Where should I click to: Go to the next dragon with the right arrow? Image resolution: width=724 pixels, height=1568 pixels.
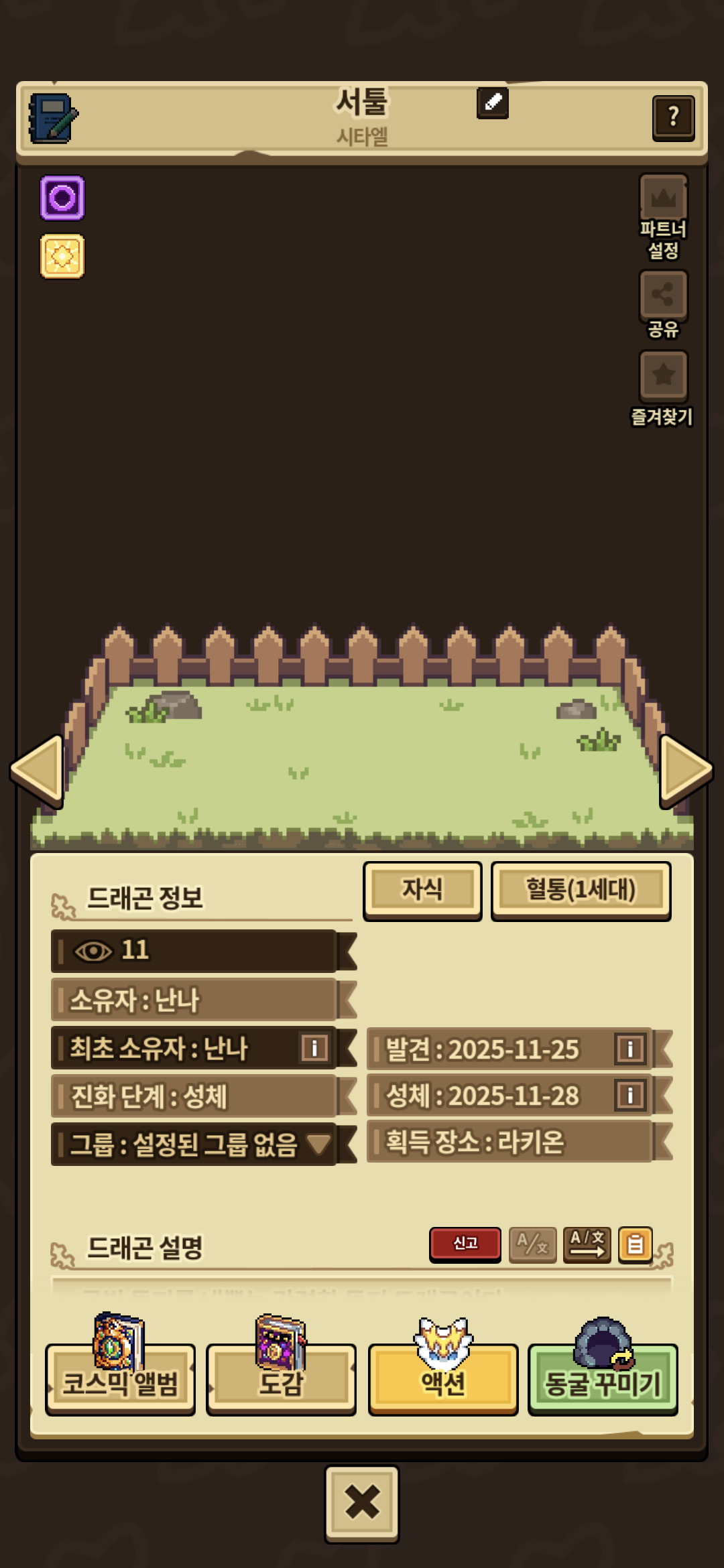(x=685, y=771)
